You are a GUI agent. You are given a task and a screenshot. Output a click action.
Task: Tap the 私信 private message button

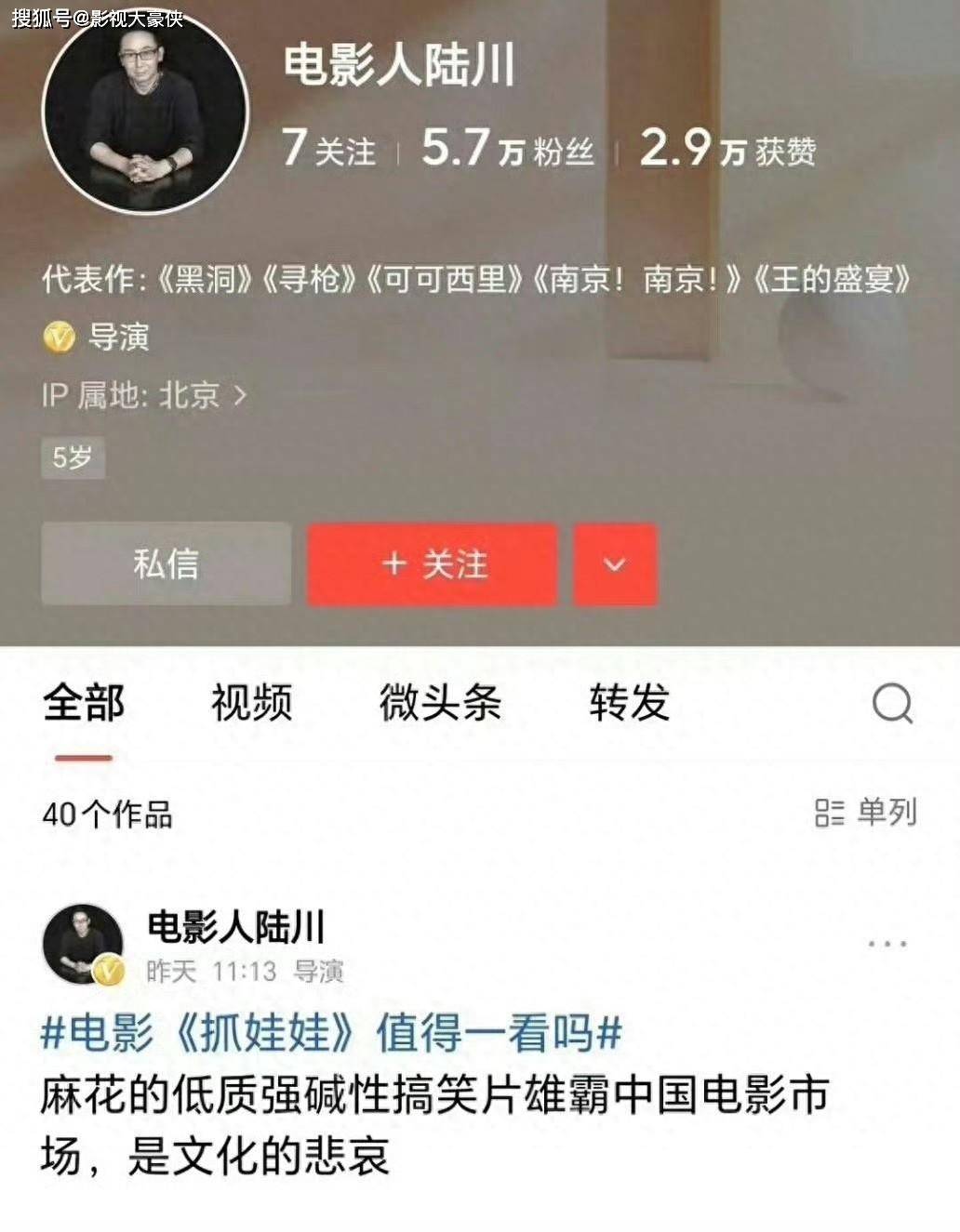166,563
